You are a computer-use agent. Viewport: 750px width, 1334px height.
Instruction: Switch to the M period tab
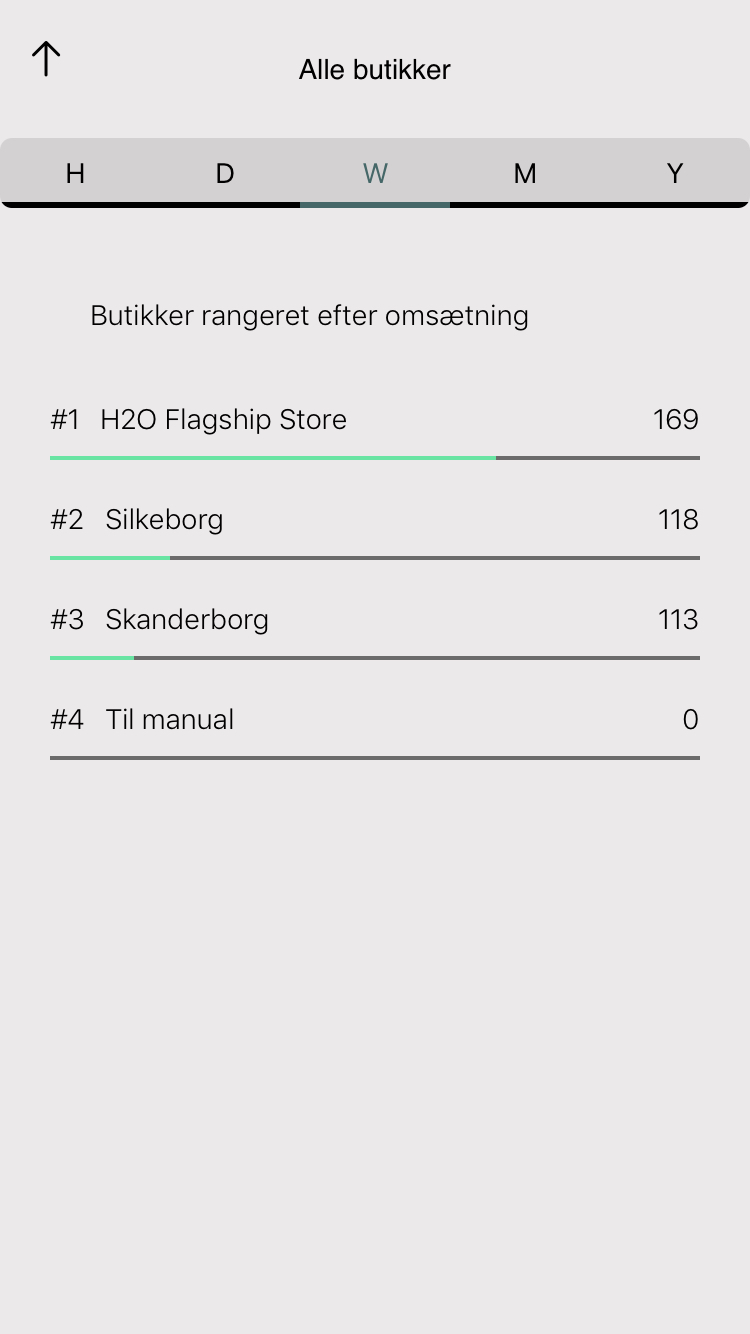click(x=525, y=173)
